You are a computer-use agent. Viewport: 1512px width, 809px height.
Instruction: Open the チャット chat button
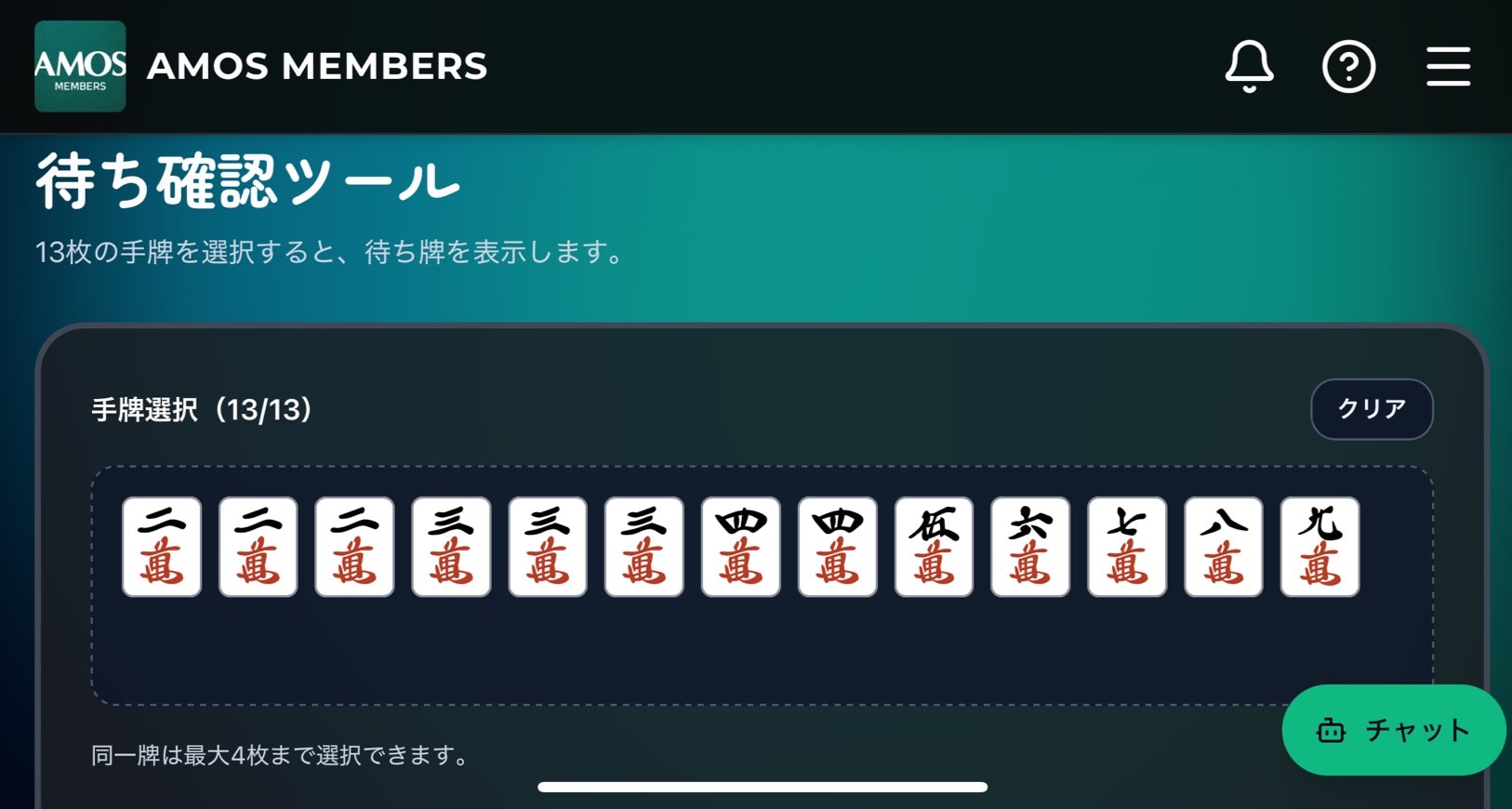coord(1393,730)
